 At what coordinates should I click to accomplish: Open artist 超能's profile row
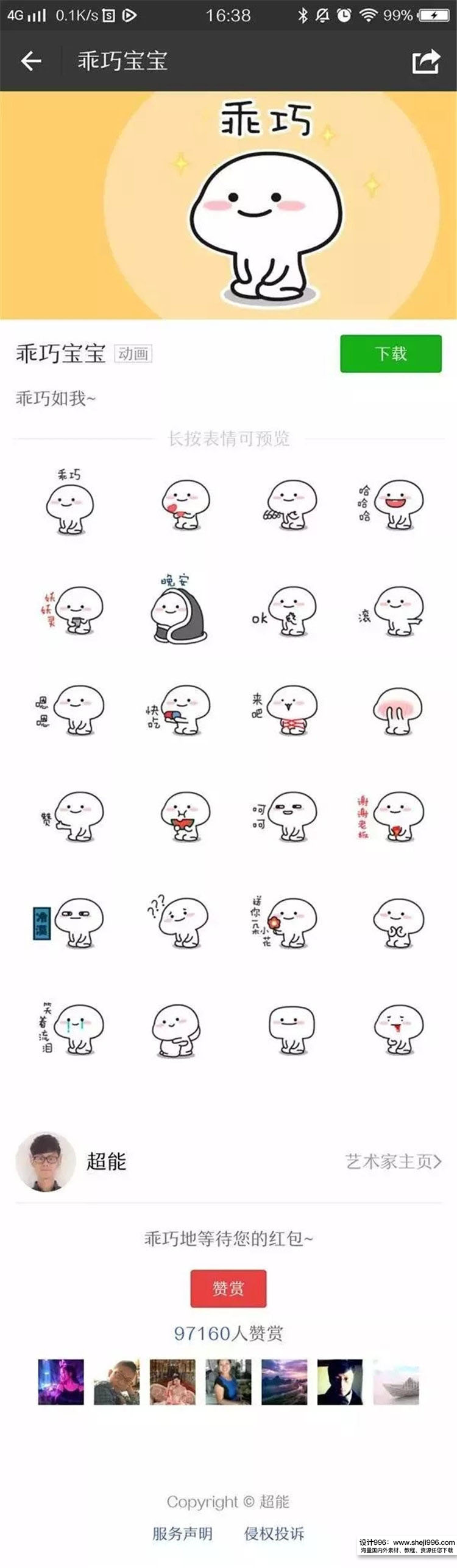(x=106, y=1161)
